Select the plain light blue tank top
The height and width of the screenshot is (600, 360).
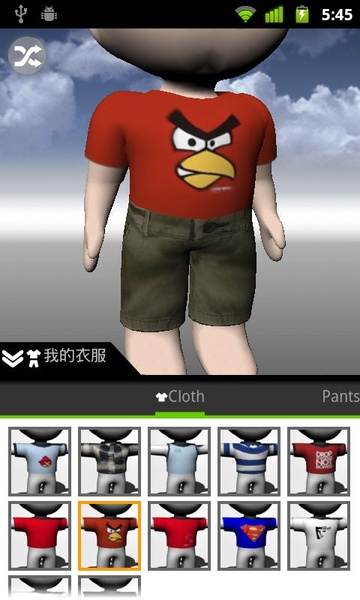tap(179, 461)
